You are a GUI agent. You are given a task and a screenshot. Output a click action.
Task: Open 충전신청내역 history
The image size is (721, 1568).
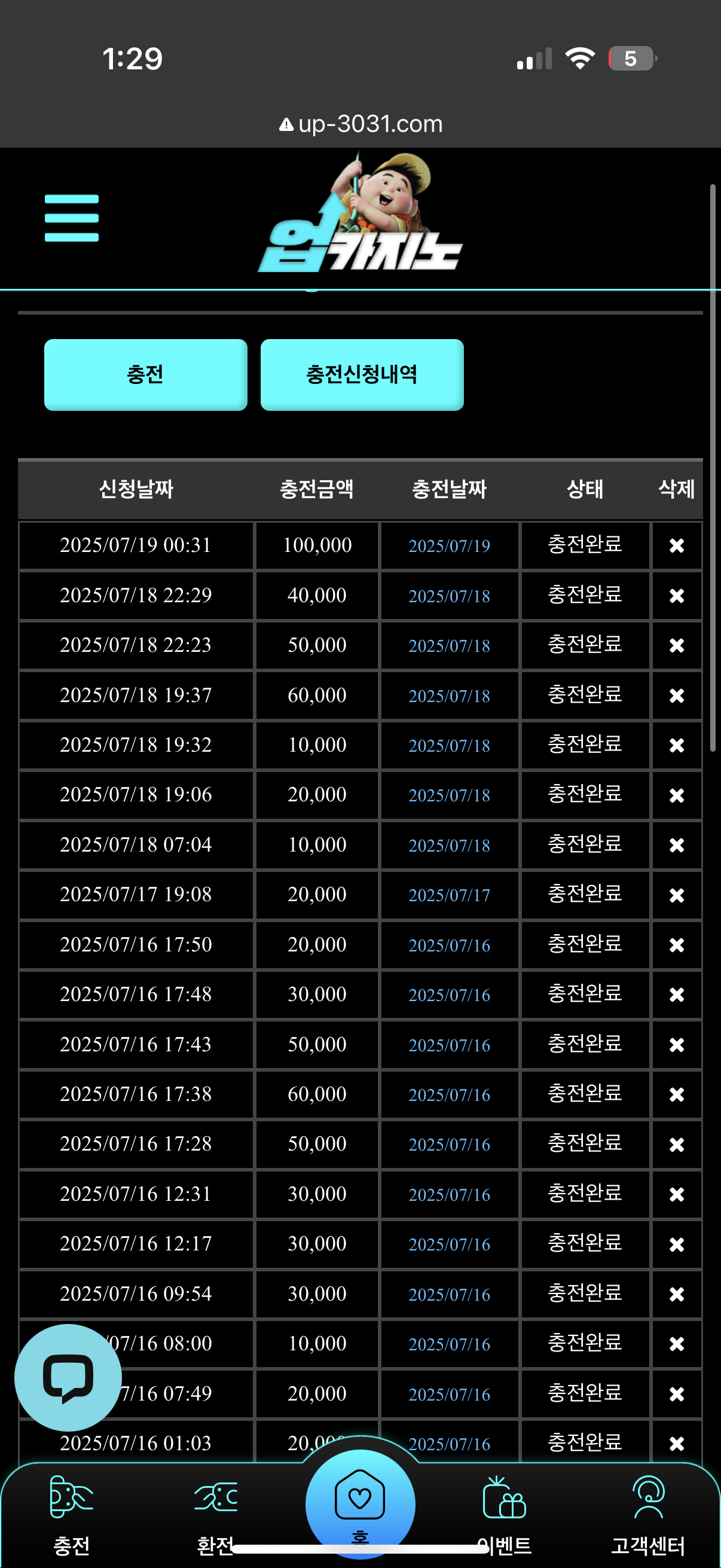pyautogui.click(x=362, y=374)
